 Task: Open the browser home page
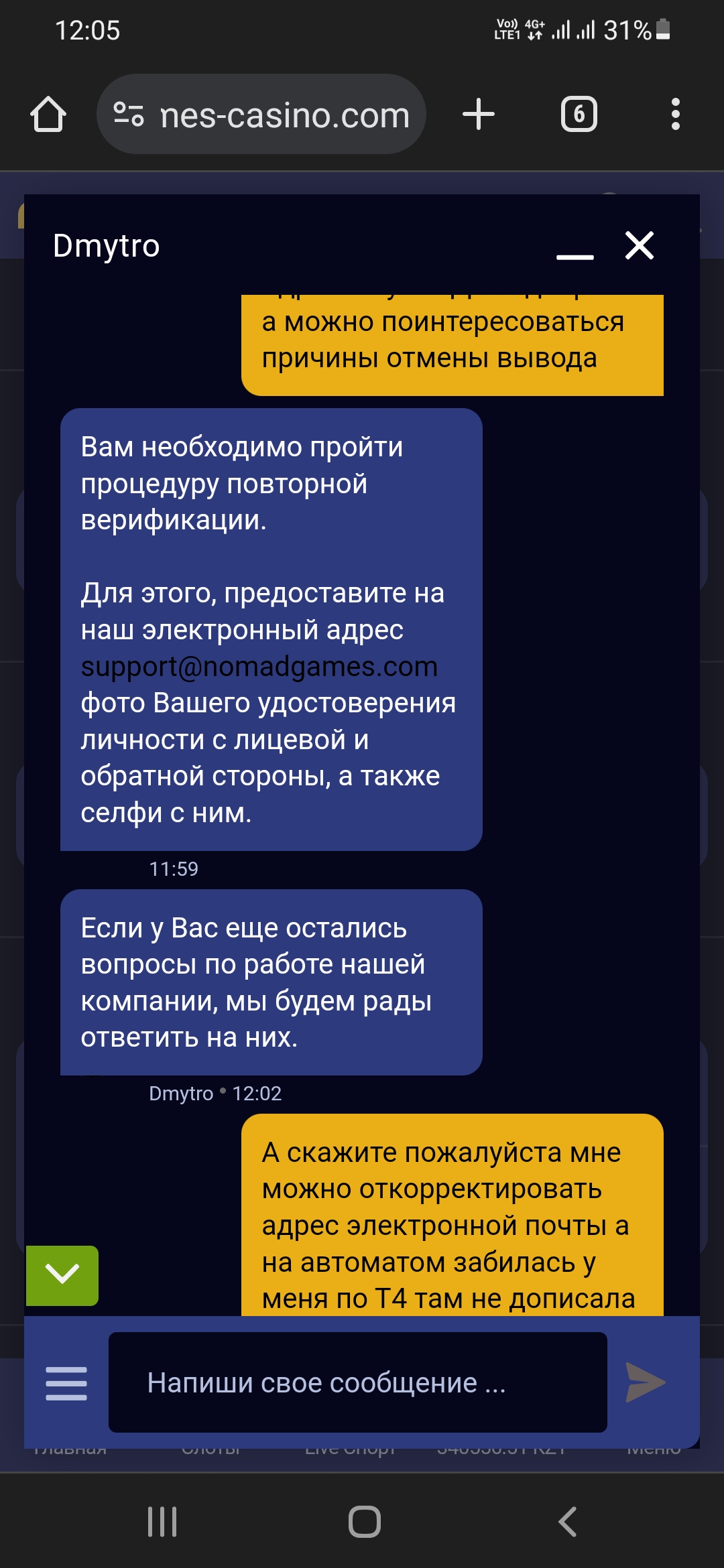pos(48,114)
